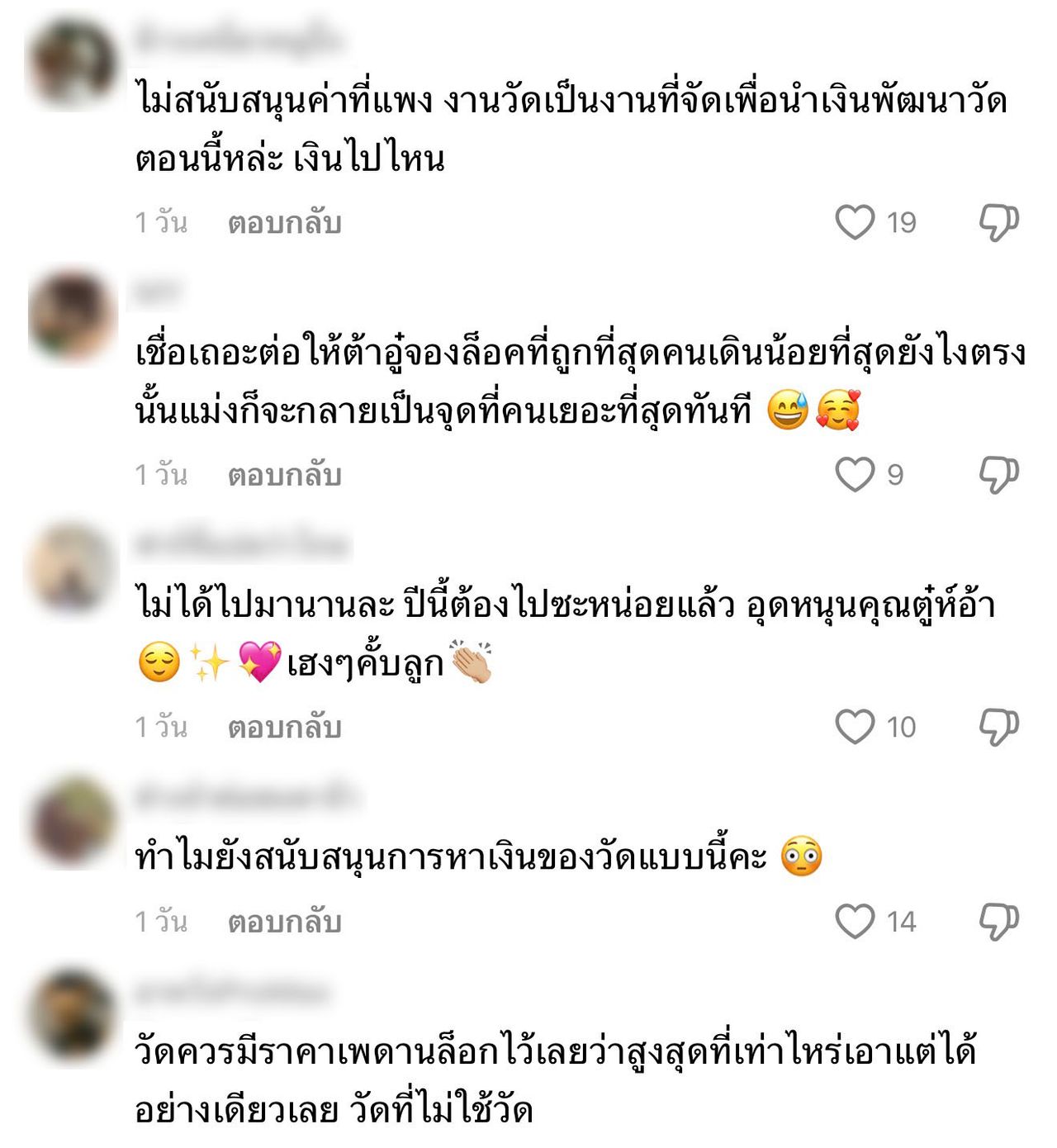
Task: Open the profile photo beside "ไม่สนับสนุนค่าที่แพง" comment
Action: click(73, 64)
